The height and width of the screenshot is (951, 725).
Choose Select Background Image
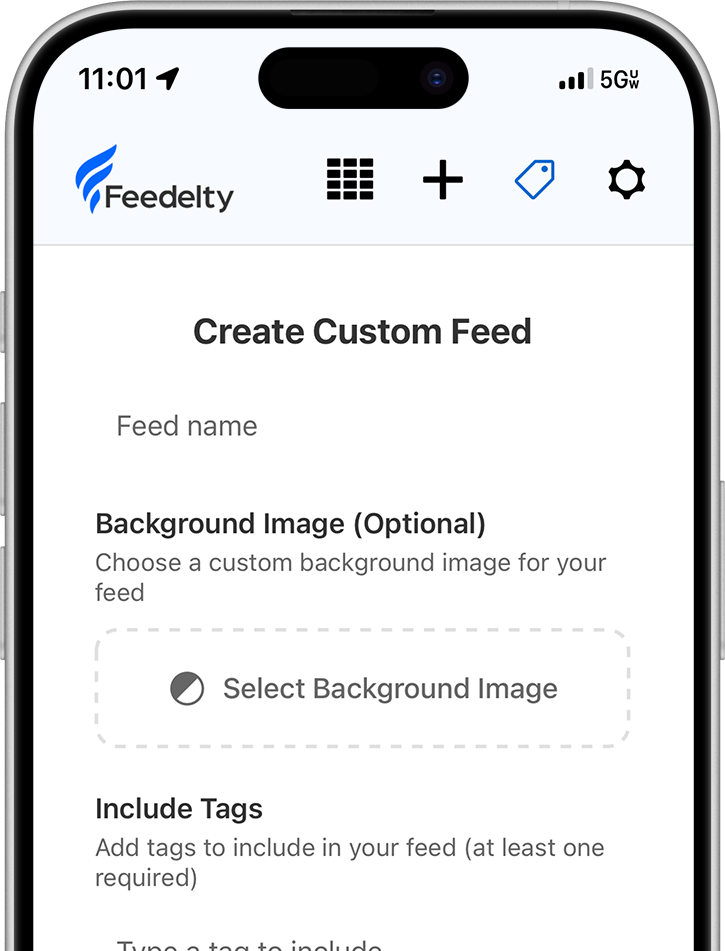point(362,688)
